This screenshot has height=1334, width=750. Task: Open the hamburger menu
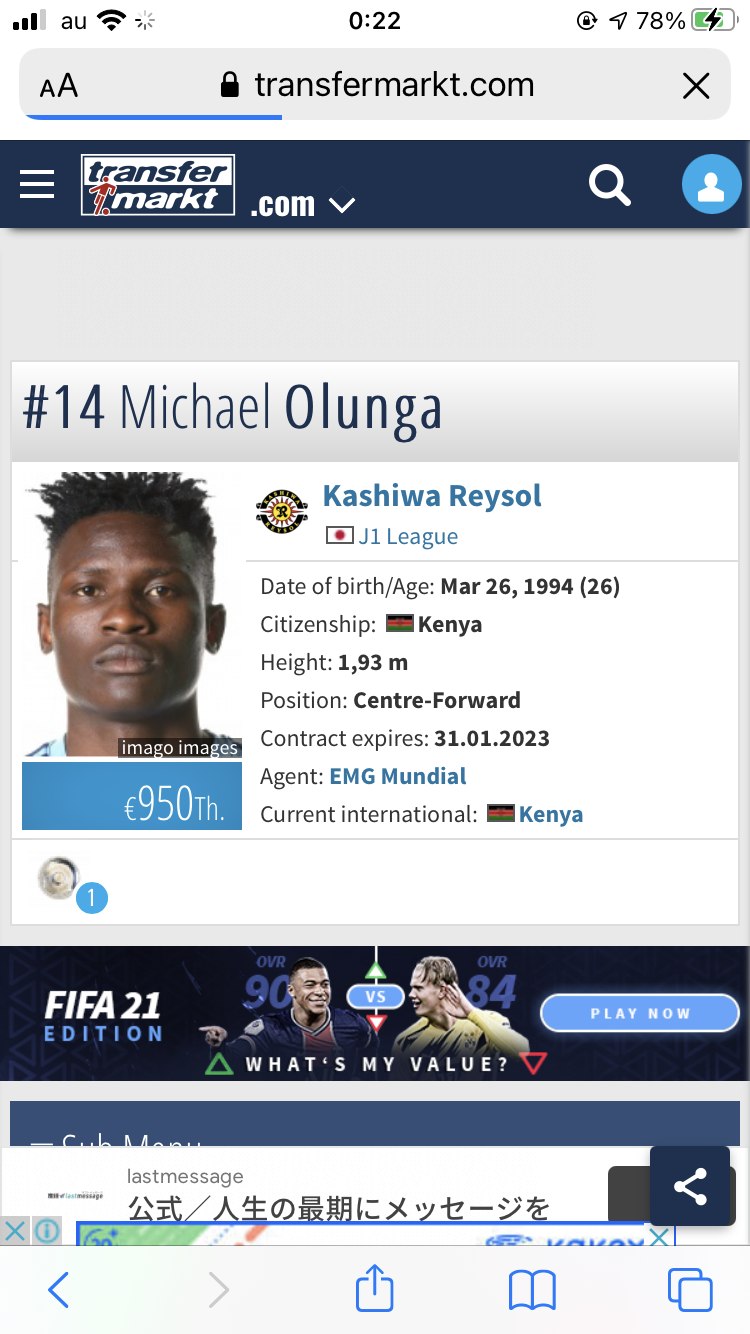point(37,184)
